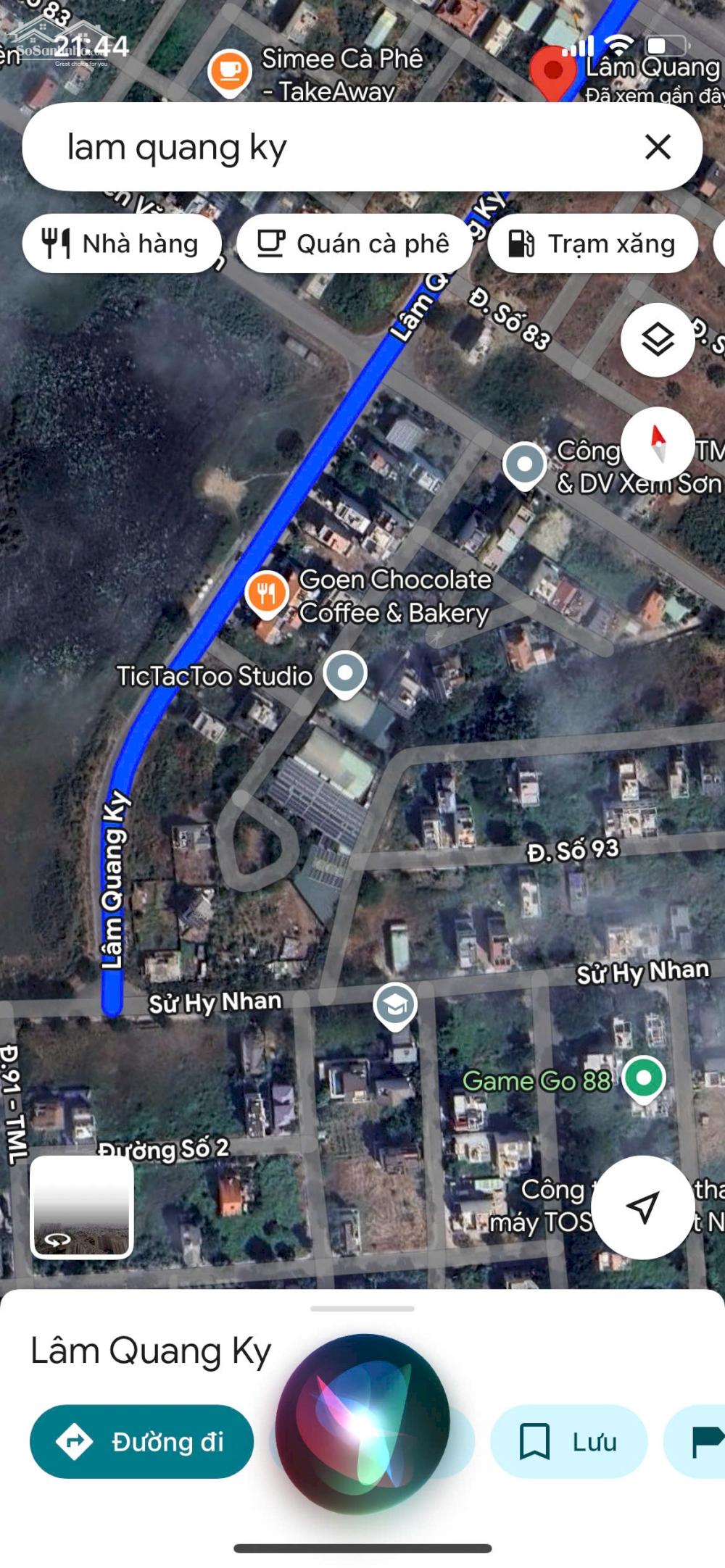Open the Game Go 88 marker
The height and width of the screenshot is (1568, 725).
643,1080
